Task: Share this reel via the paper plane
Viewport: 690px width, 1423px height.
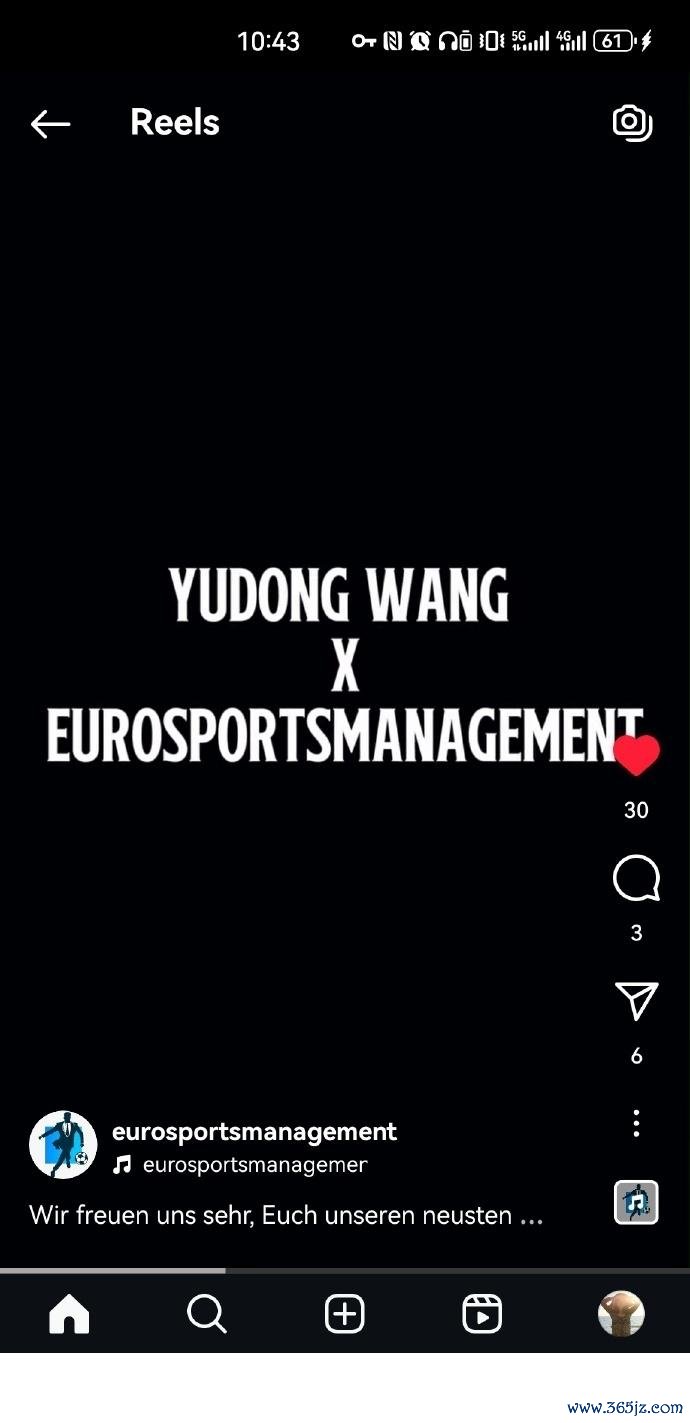Action: (x=636, y=1001)
